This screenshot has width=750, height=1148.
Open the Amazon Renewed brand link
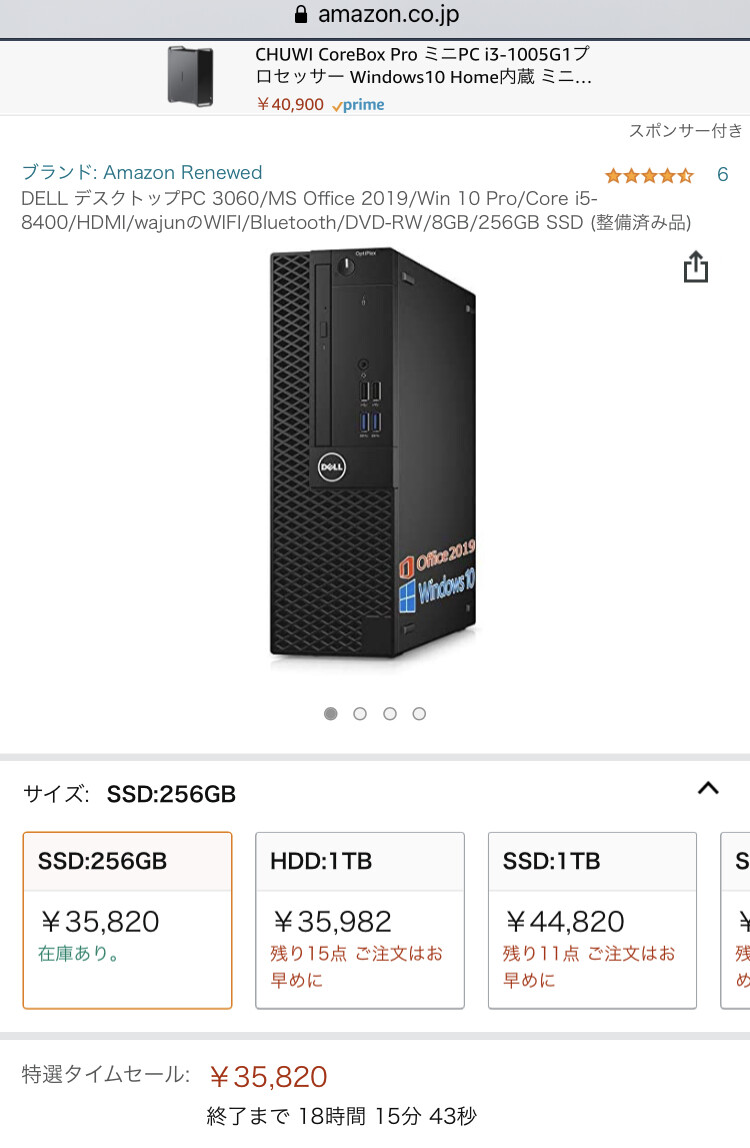click(x=142, y=172)
